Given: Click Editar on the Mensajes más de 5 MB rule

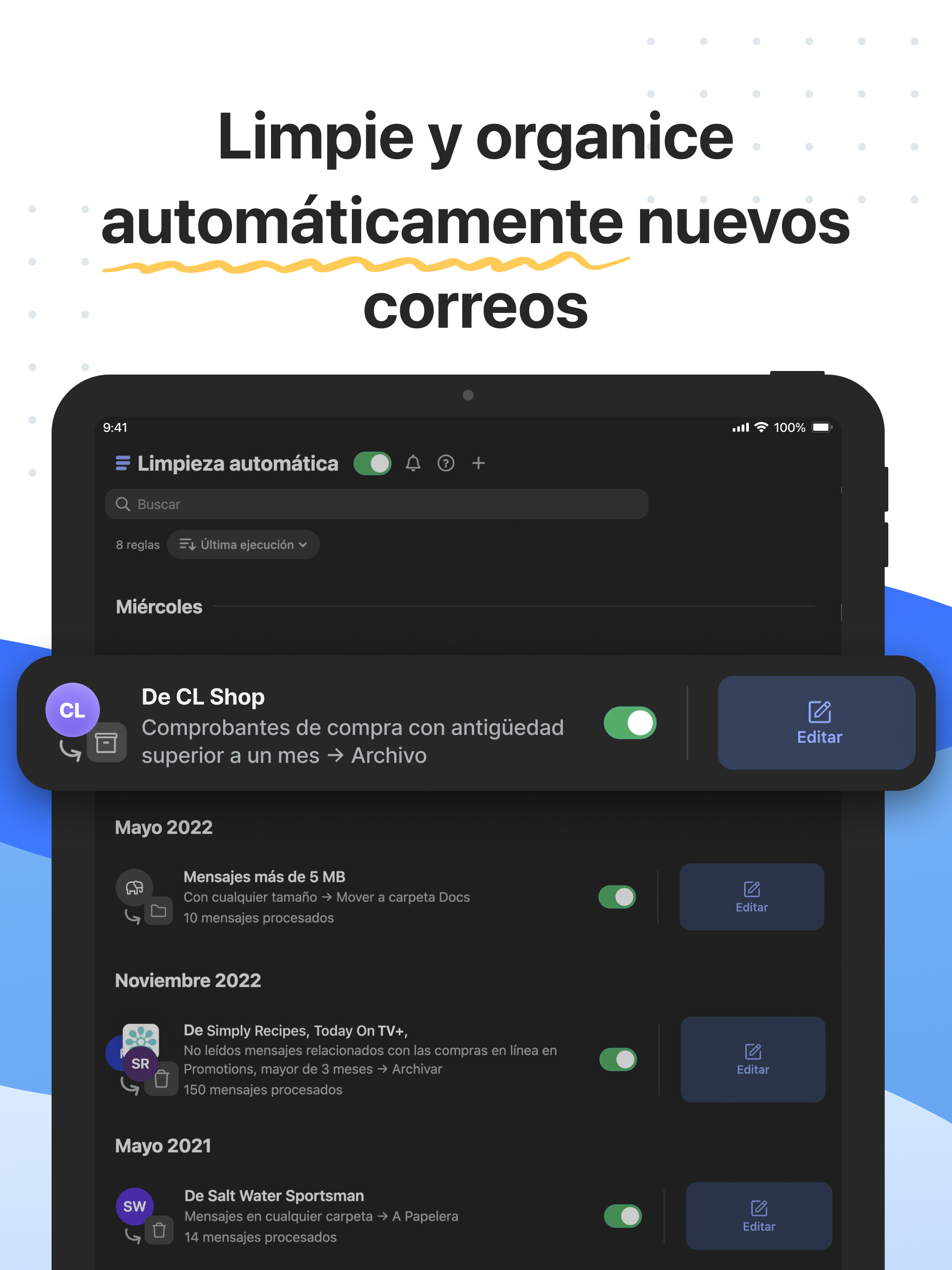Looking at the screenshot, I should (752, 897).
